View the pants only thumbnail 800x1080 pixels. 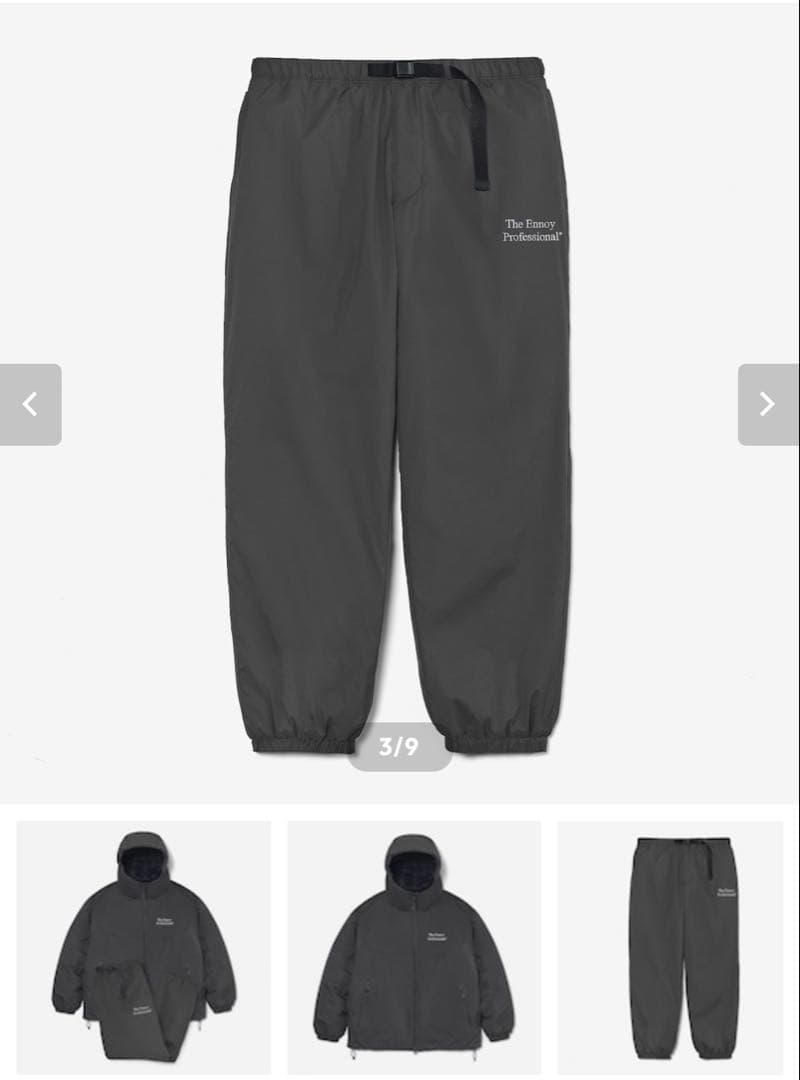click(684, 947)
